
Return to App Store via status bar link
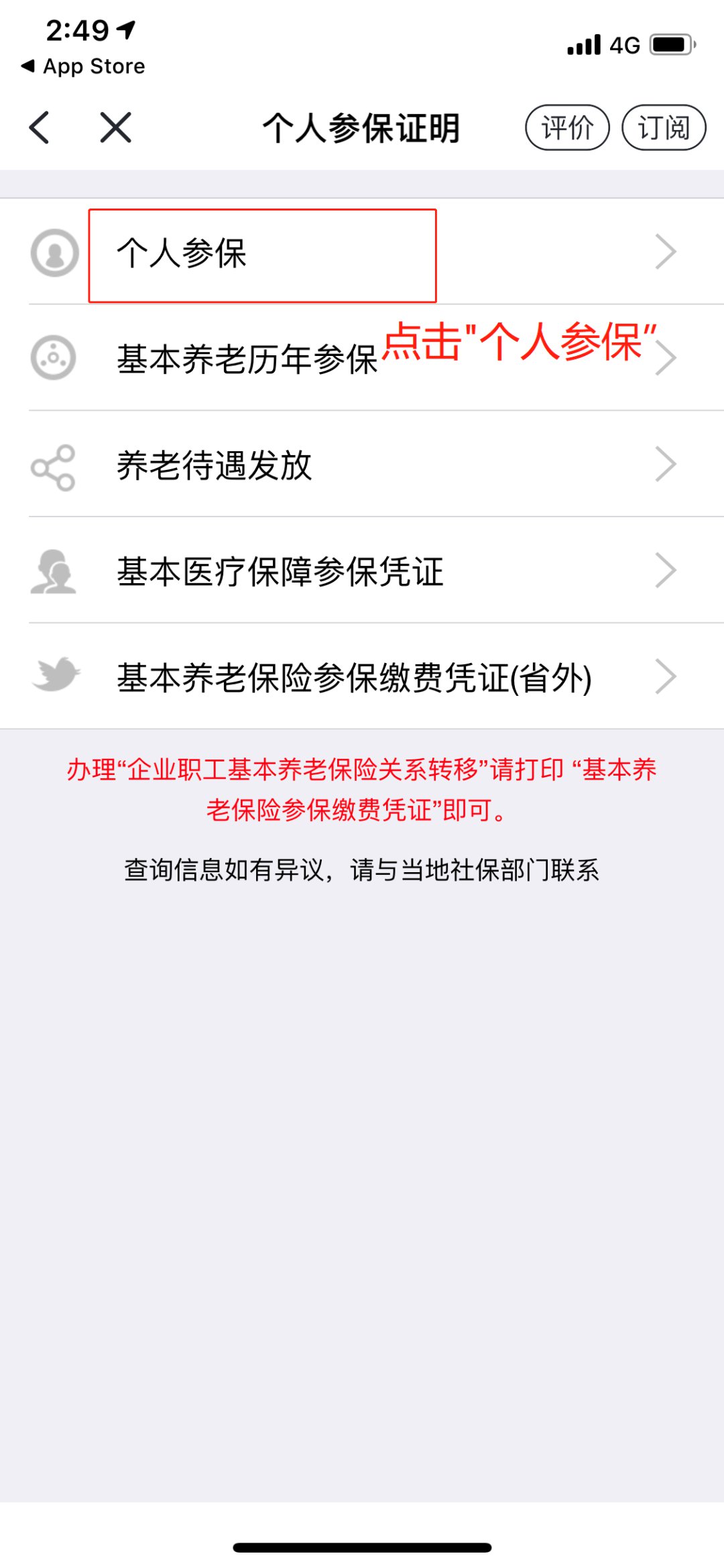(84, 66)
